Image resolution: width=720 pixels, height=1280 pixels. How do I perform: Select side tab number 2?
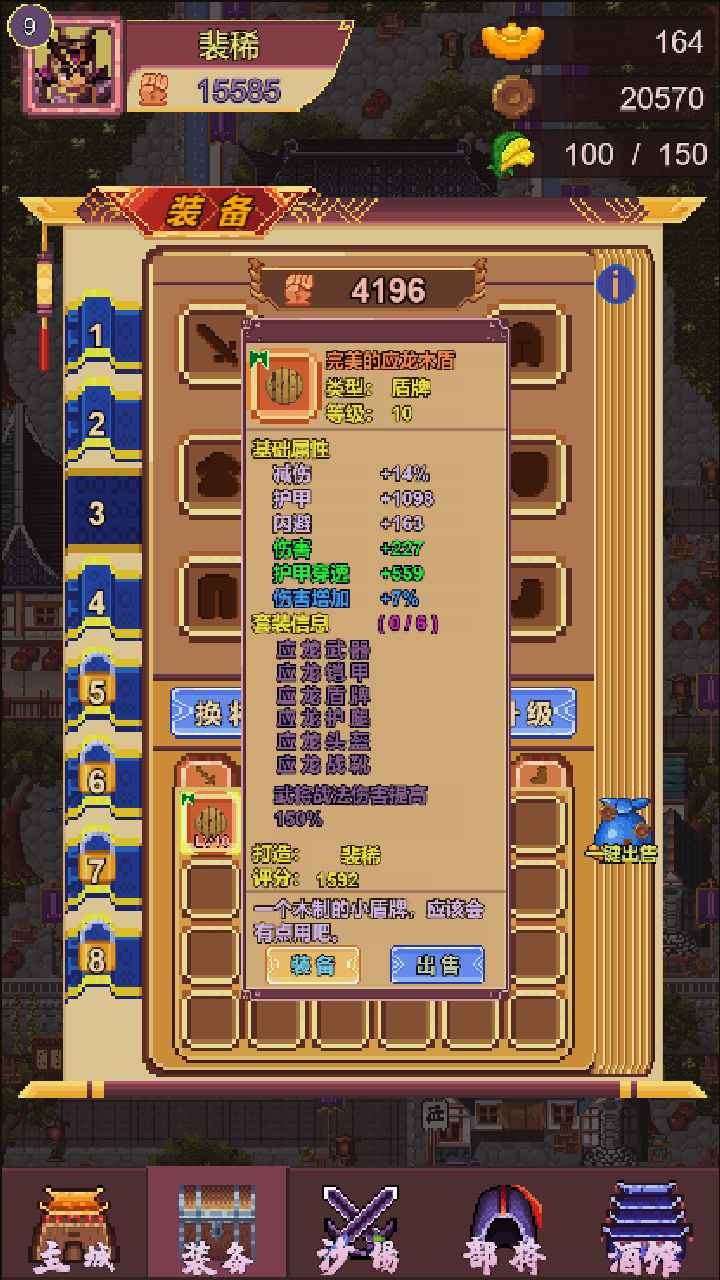pyautogui.click(x=98, y=425)
